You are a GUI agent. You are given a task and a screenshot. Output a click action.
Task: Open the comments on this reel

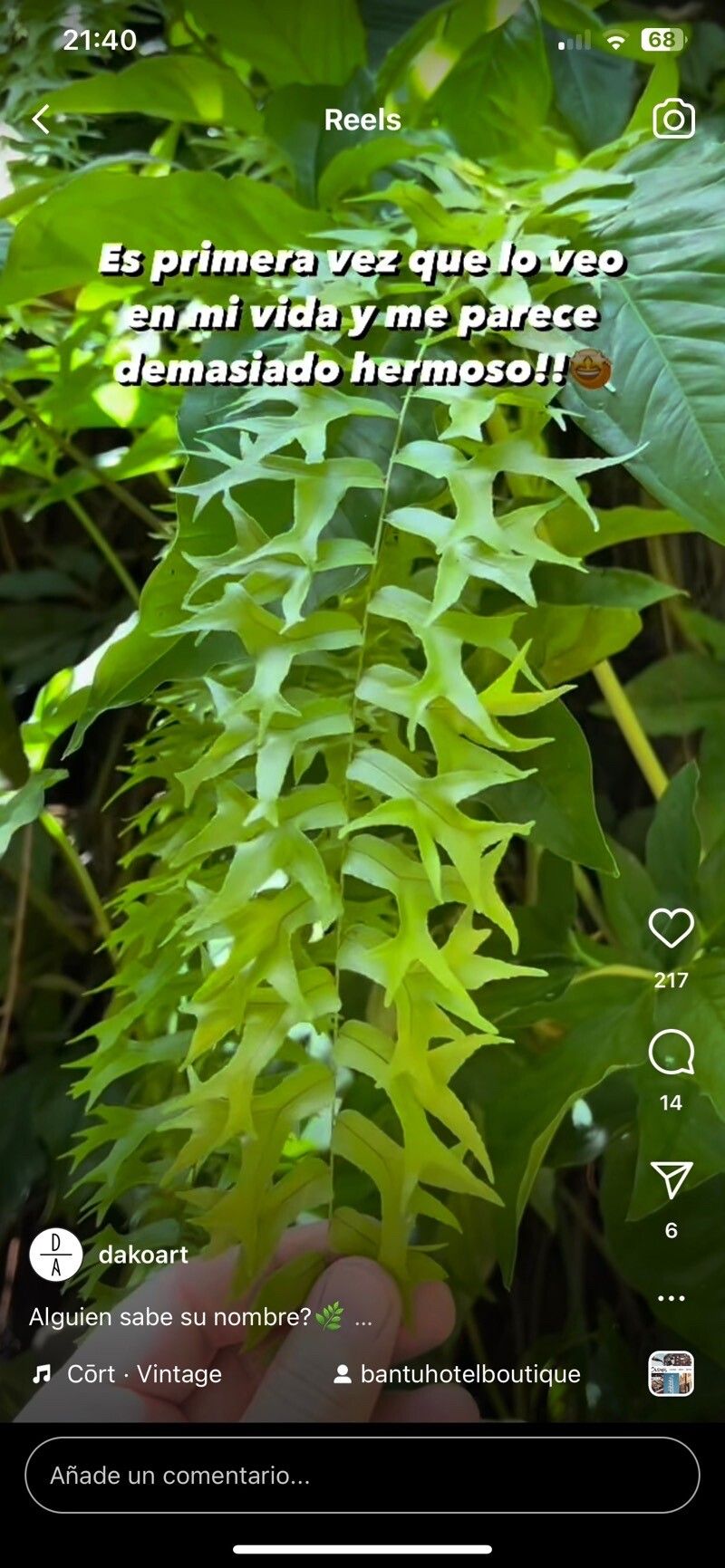(x=671, y=1053)
